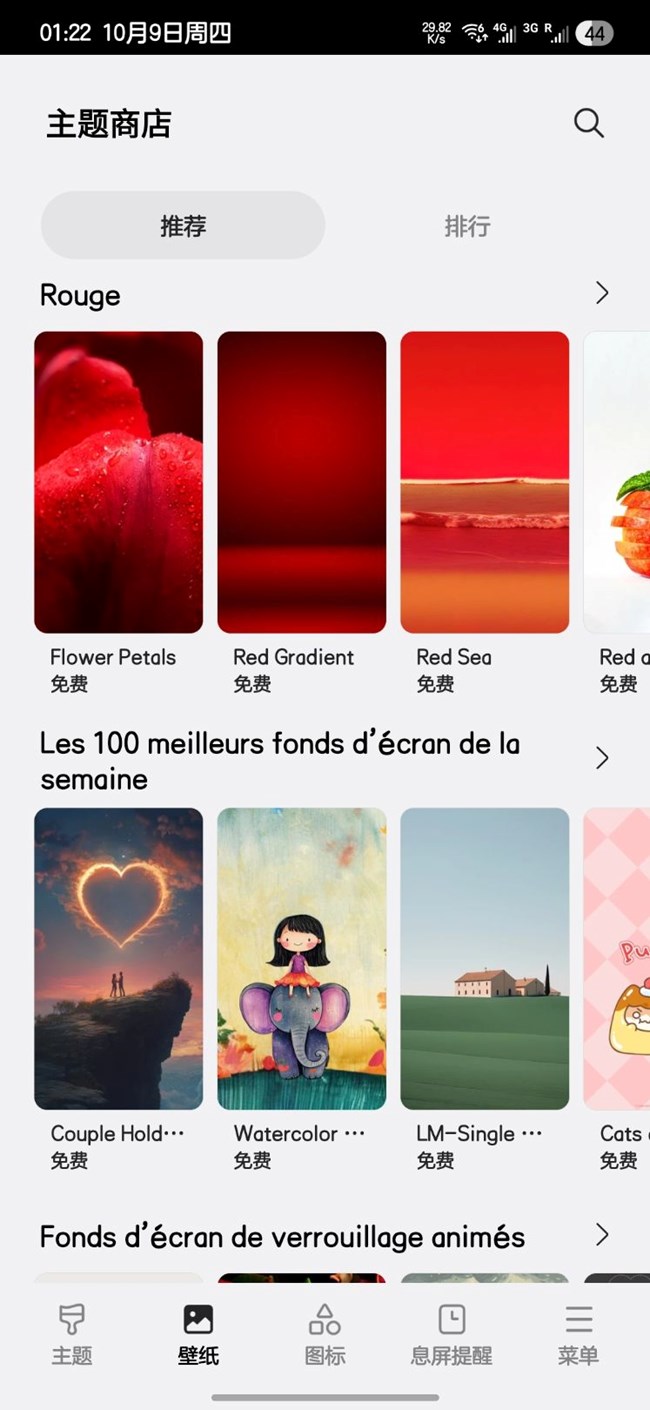Go to the 主题 themes tab
This screenshot has height=1410, width=650.
(72, 1334)
